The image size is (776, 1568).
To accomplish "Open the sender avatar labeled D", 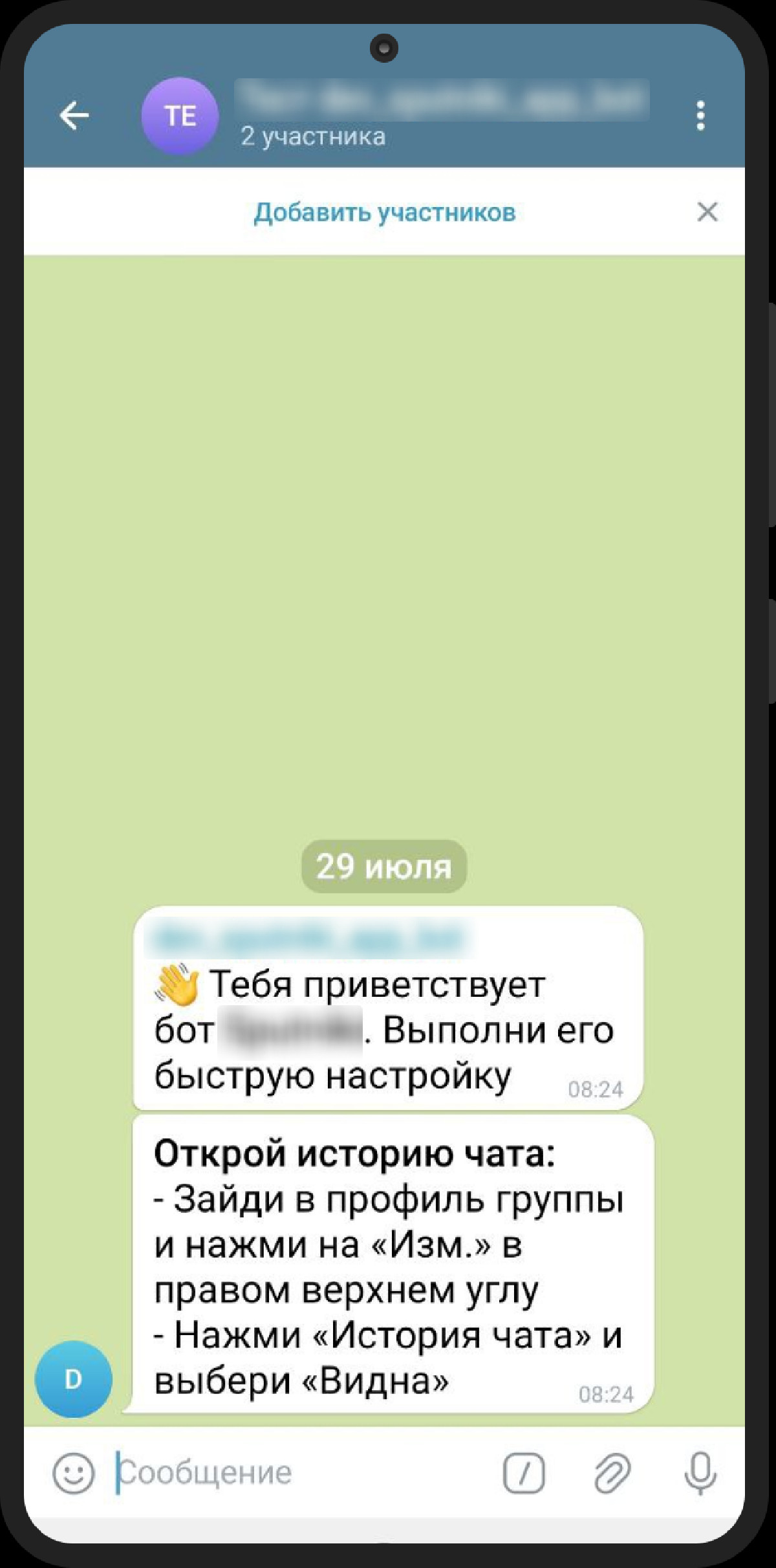I will click(73, 1380).
